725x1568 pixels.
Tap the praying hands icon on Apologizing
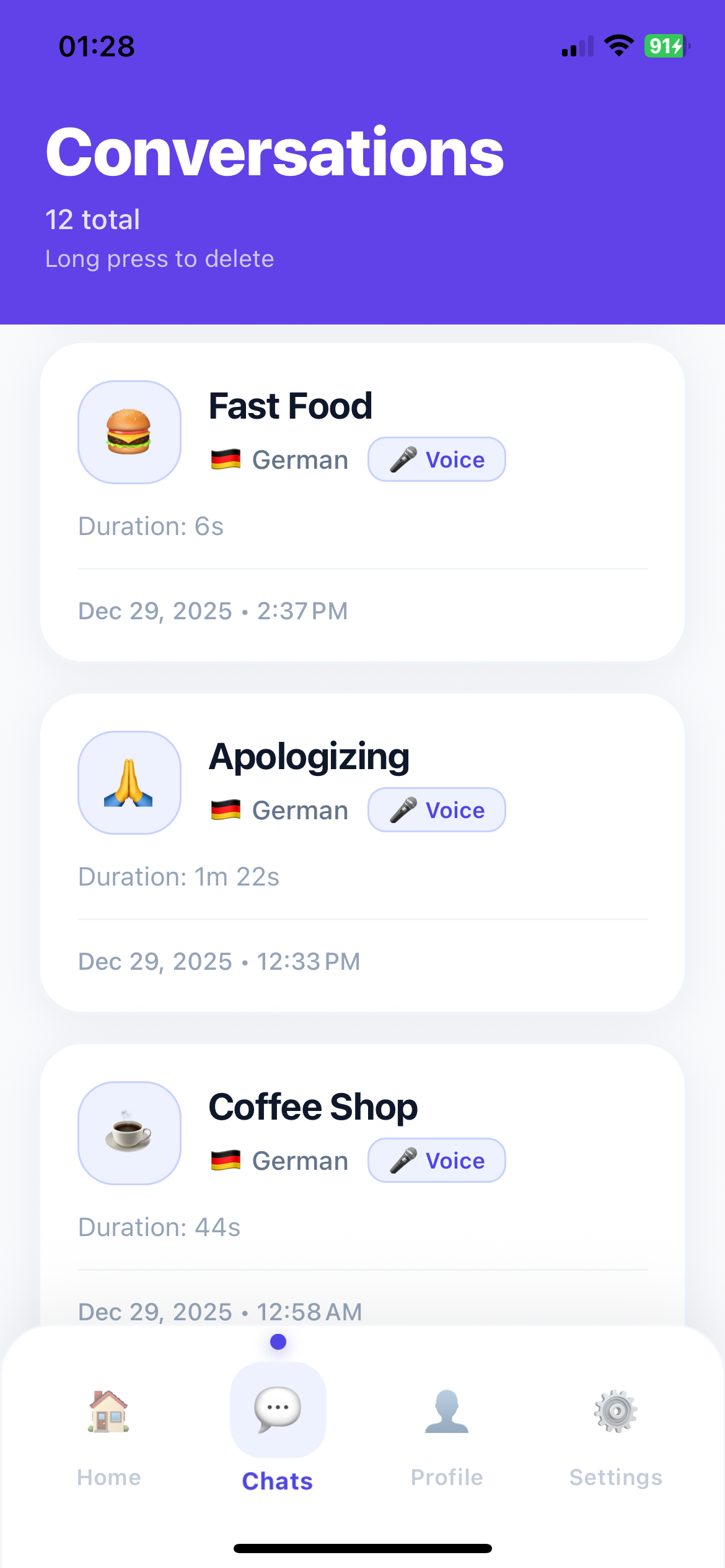point(129,783)
